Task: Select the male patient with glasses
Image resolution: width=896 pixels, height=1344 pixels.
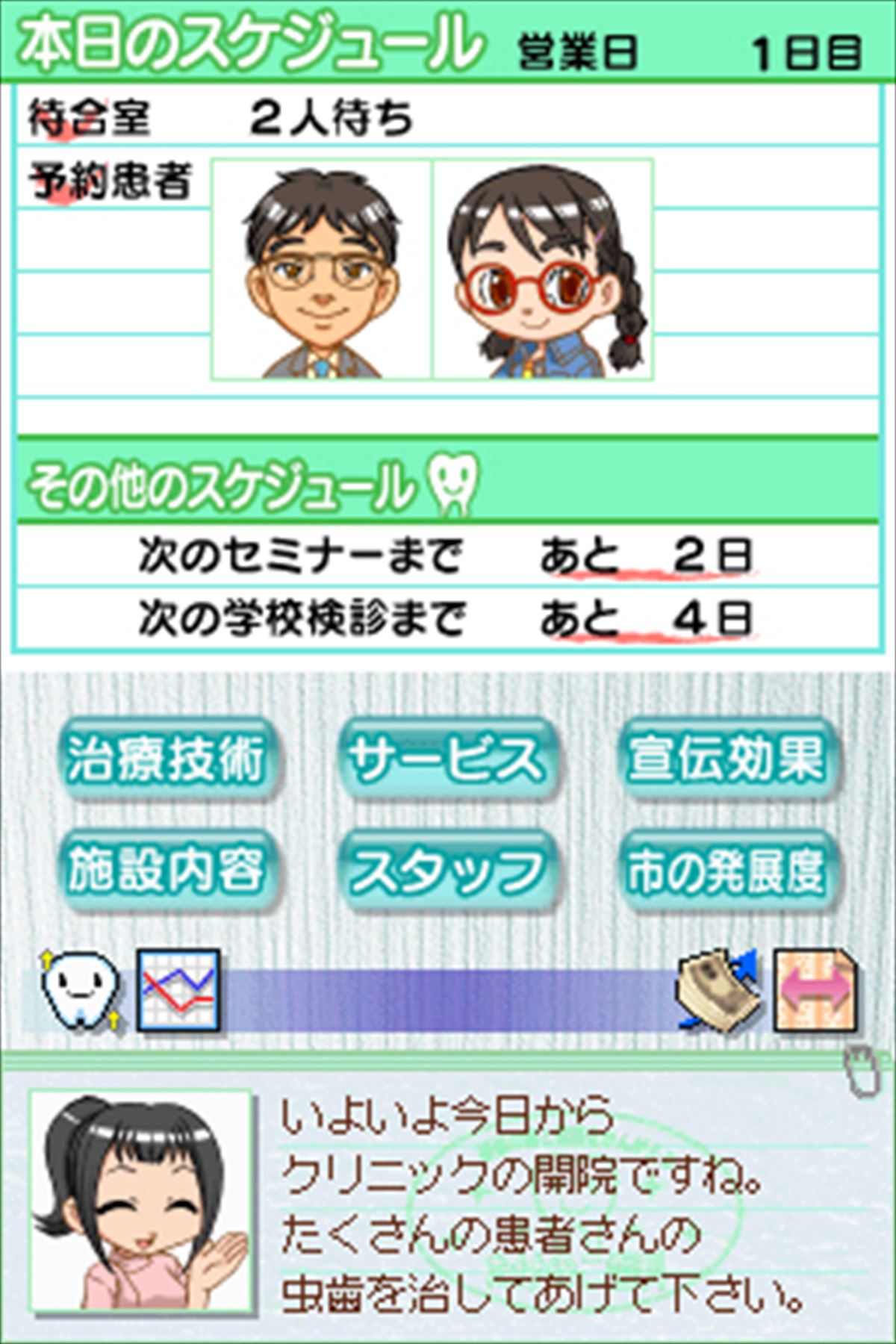Action: click(x=322, y=270)
